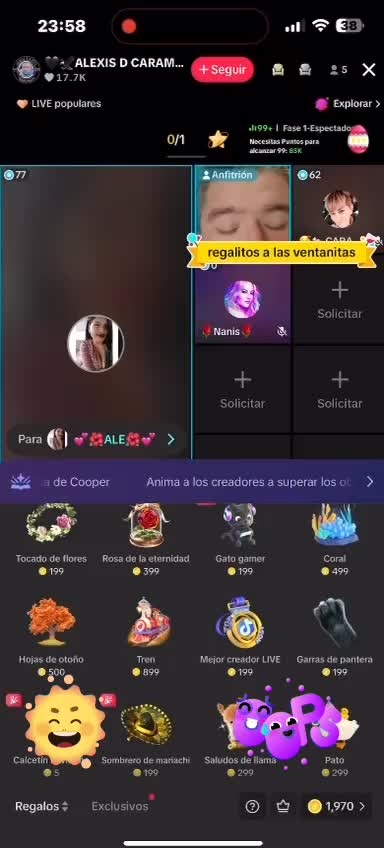
Task: Open the coin balance to recharge
Action: (x=336, y=806)
